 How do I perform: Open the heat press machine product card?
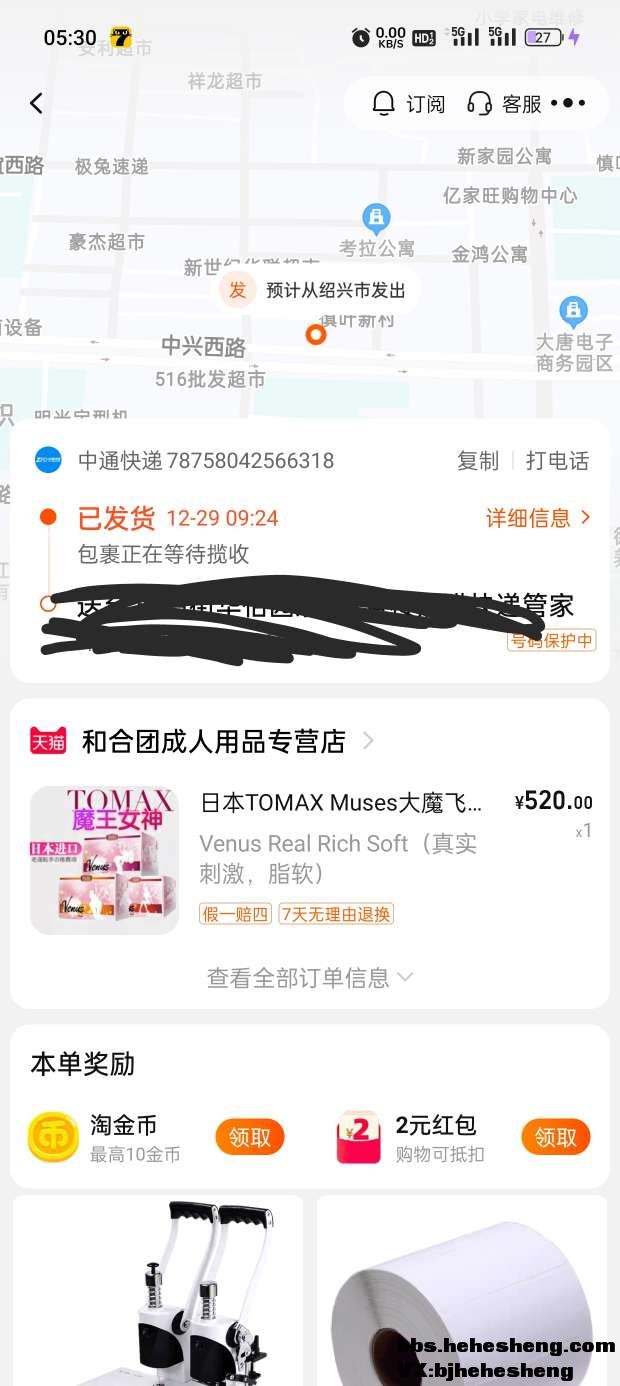click(158, 1290)
